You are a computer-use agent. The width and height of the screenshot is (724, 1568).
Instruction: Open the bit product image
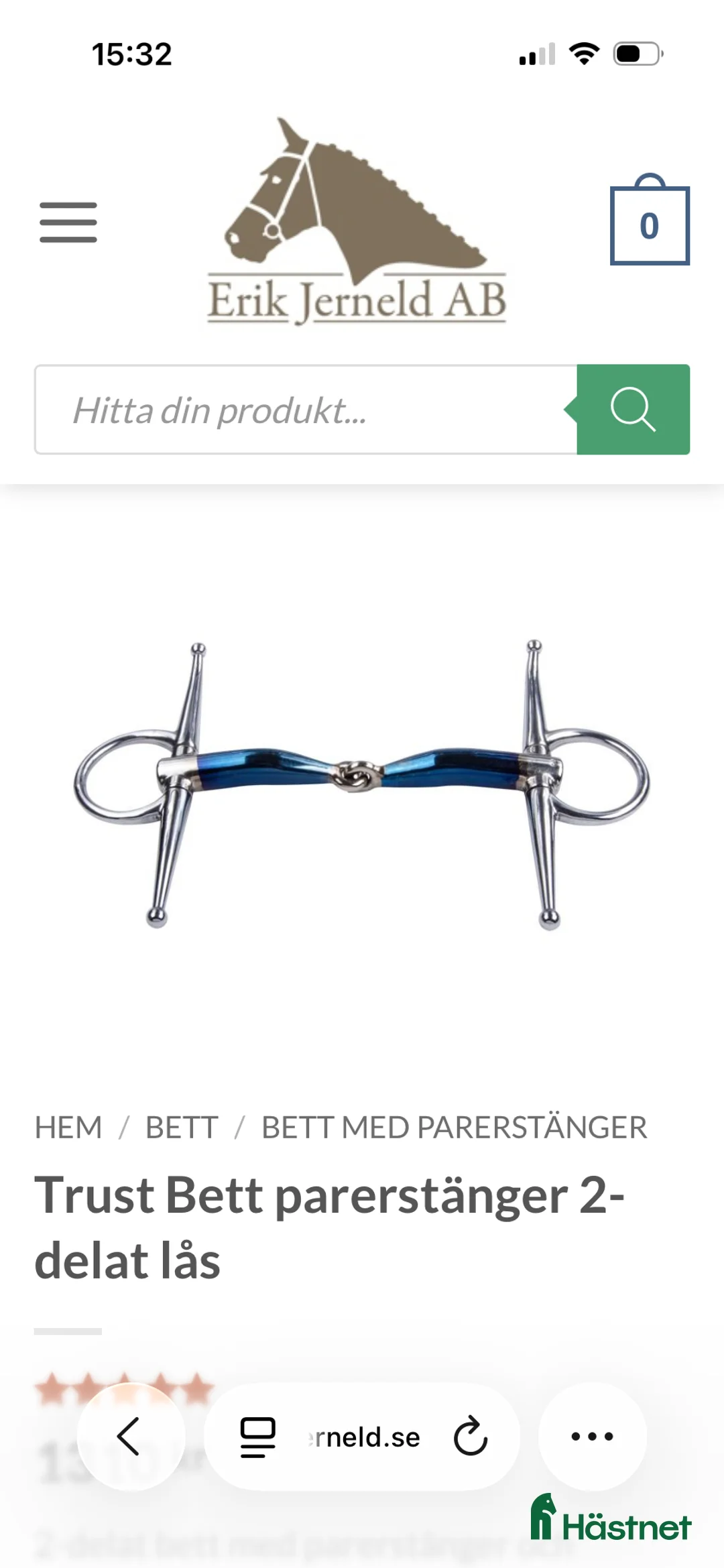[362, 784]
